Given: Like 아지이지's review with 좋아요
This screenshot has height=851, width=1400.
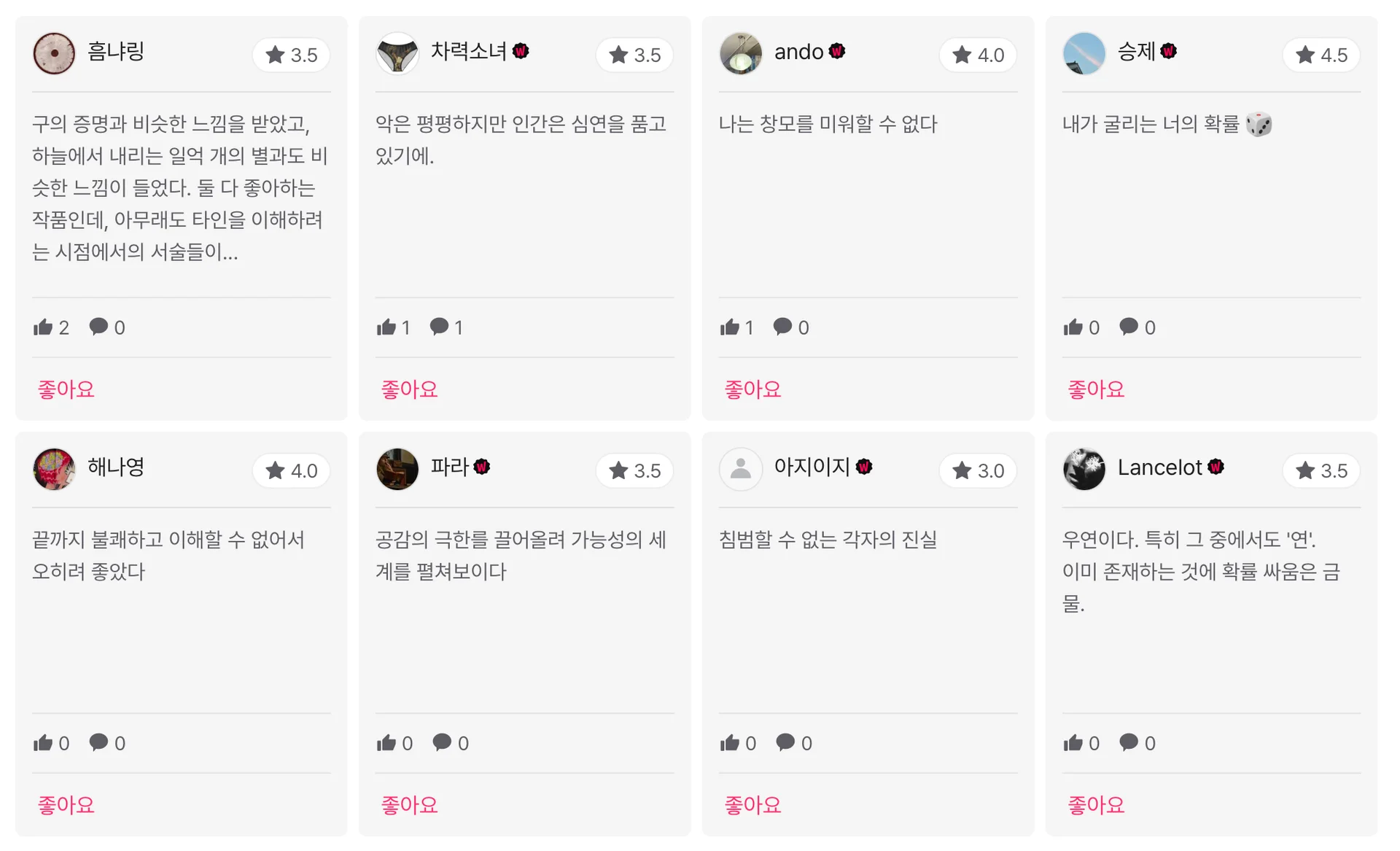Looking at the screenshot, I should (752, 805).
